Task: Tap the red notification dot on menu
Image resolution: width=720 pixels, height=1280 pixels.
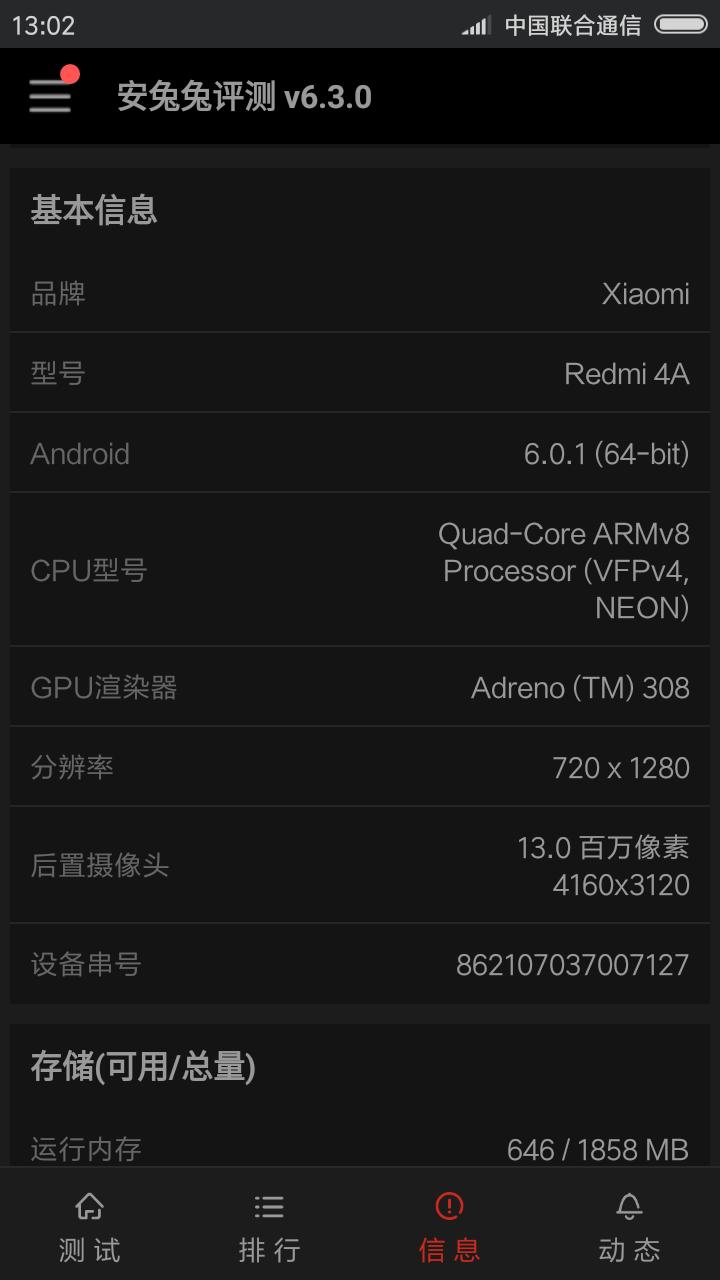Action: [68, 73]
